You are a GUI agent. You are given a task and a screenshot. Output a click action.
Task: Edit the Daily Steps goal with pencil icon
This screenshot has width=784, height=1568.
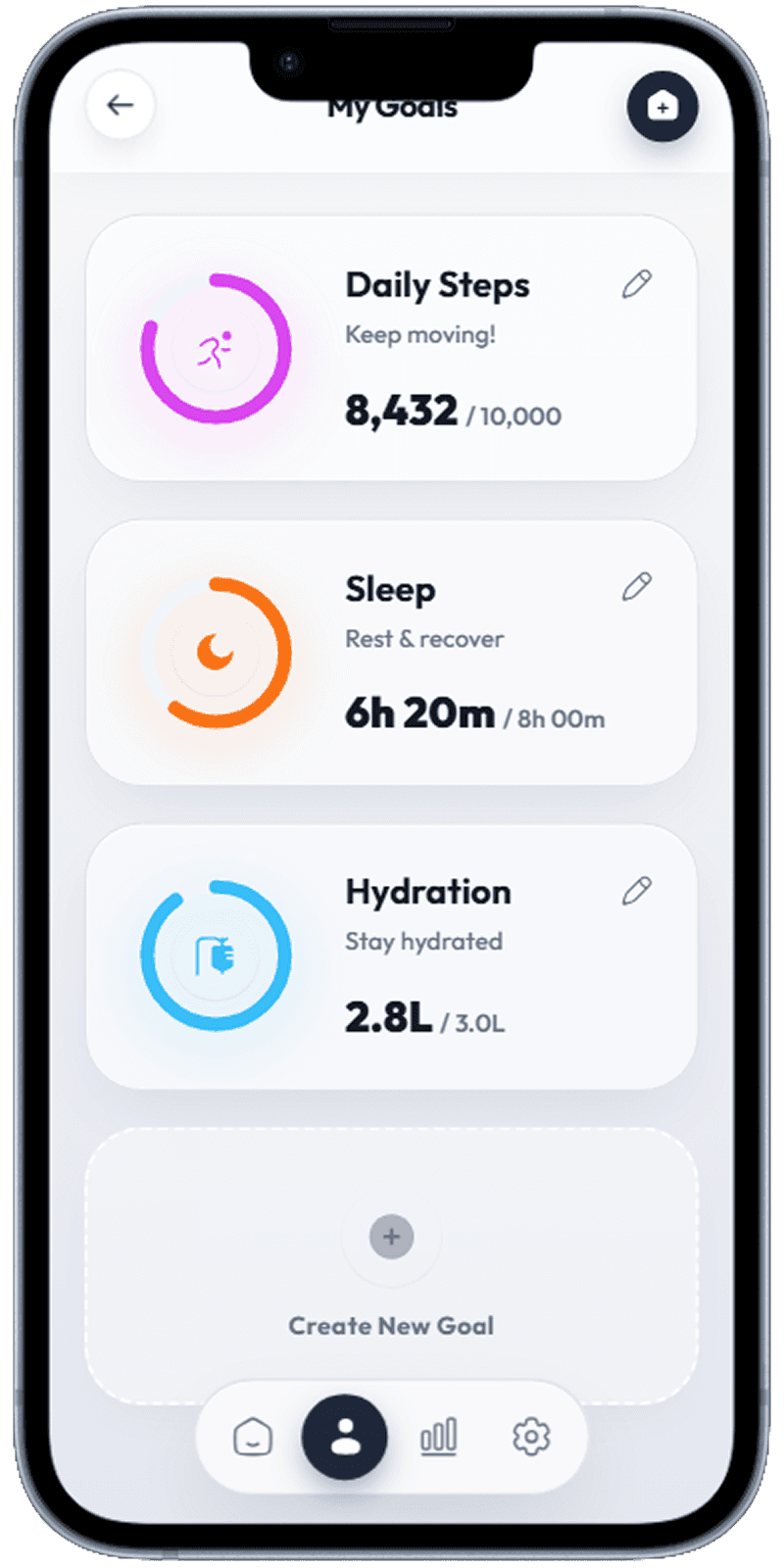[x=637, y=284]
